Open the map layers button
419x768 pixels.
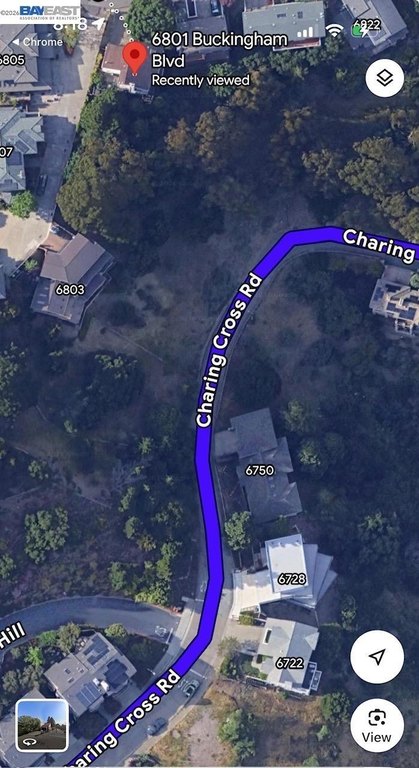pyautogui.click(x=385, y=78)
